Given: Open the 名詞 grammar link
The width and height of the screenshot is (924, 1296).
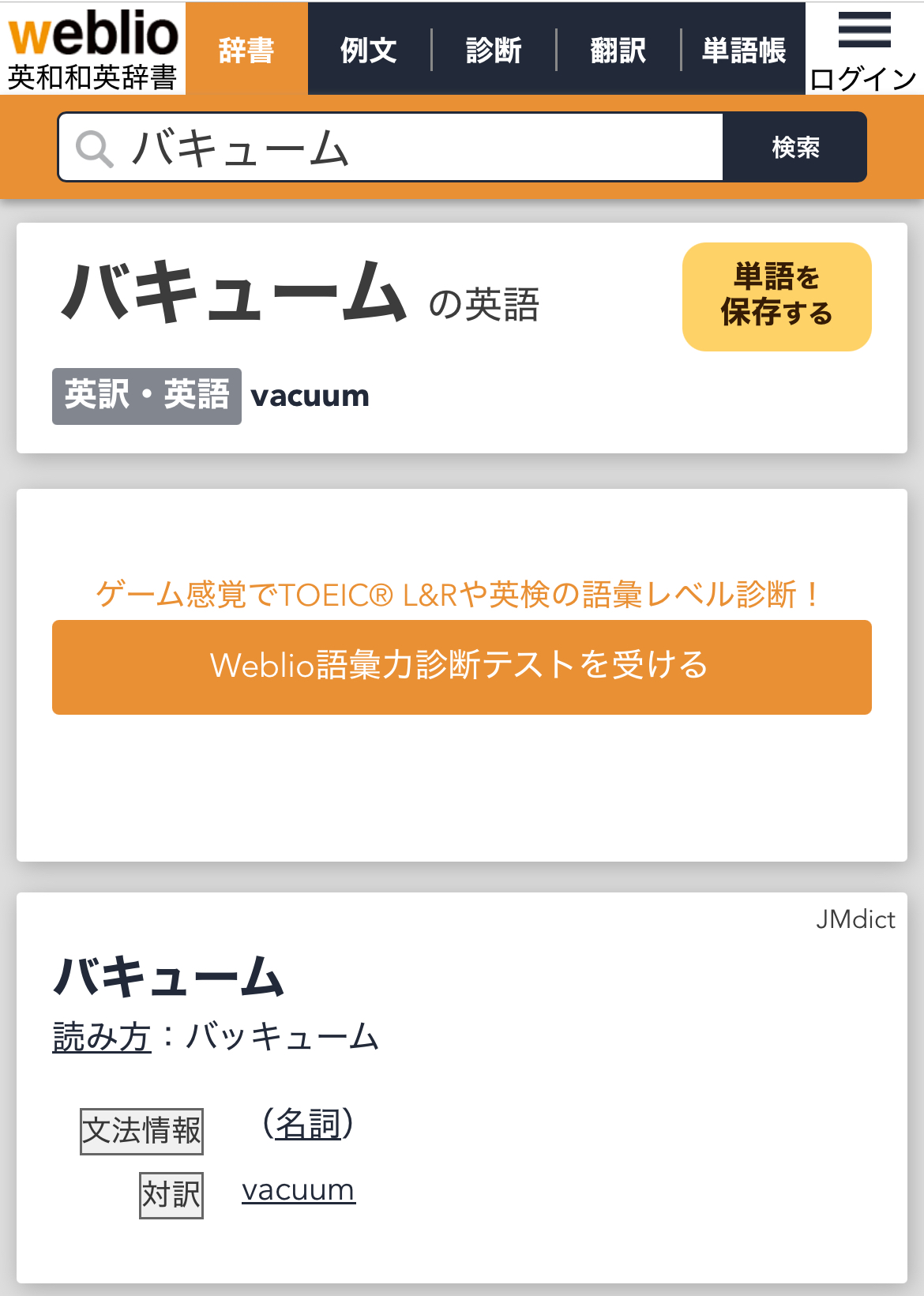Looking at the screenshot, I should point(308,1124).
